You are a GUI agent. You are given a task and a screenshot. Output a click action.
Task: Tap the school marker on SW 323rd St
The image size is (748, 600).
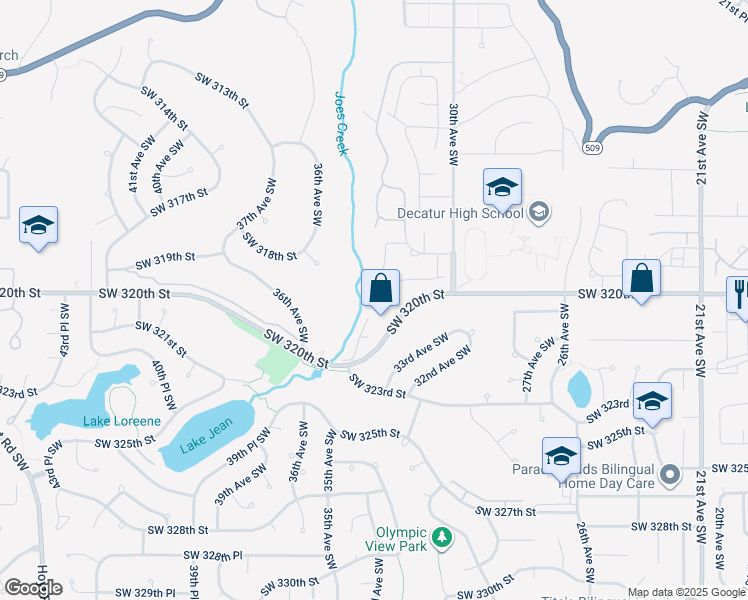coord(652,401)
